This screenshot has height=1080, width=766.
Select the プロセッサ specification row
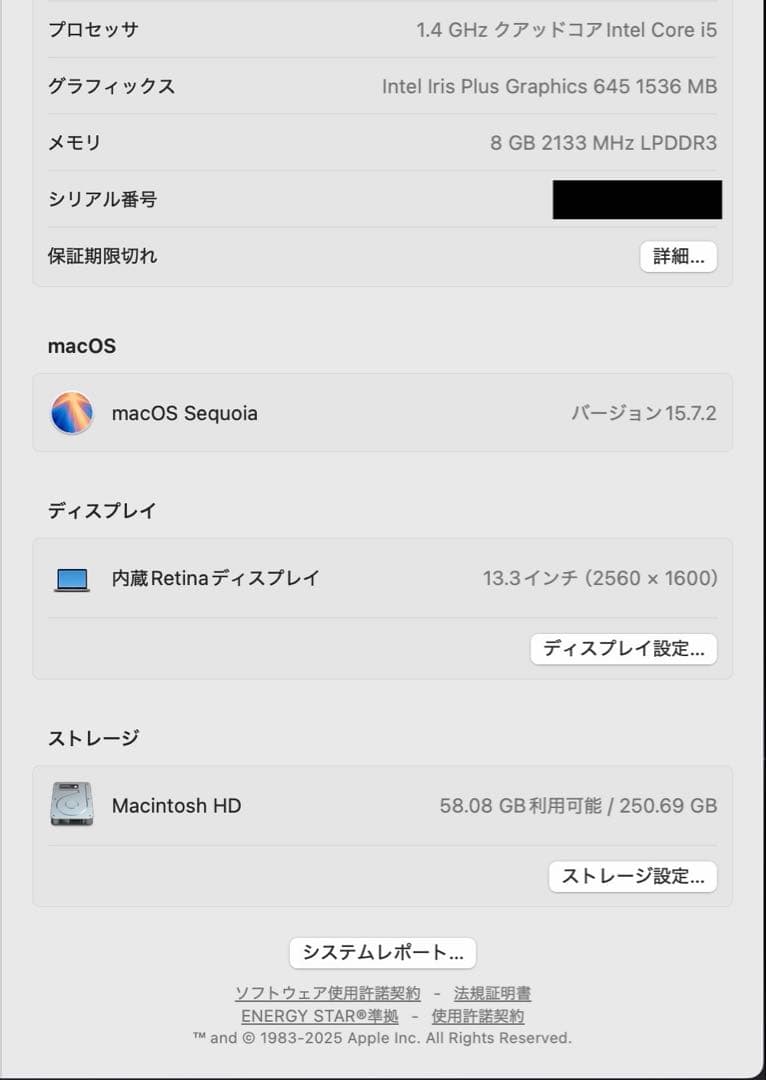click(x=383, y=30)
